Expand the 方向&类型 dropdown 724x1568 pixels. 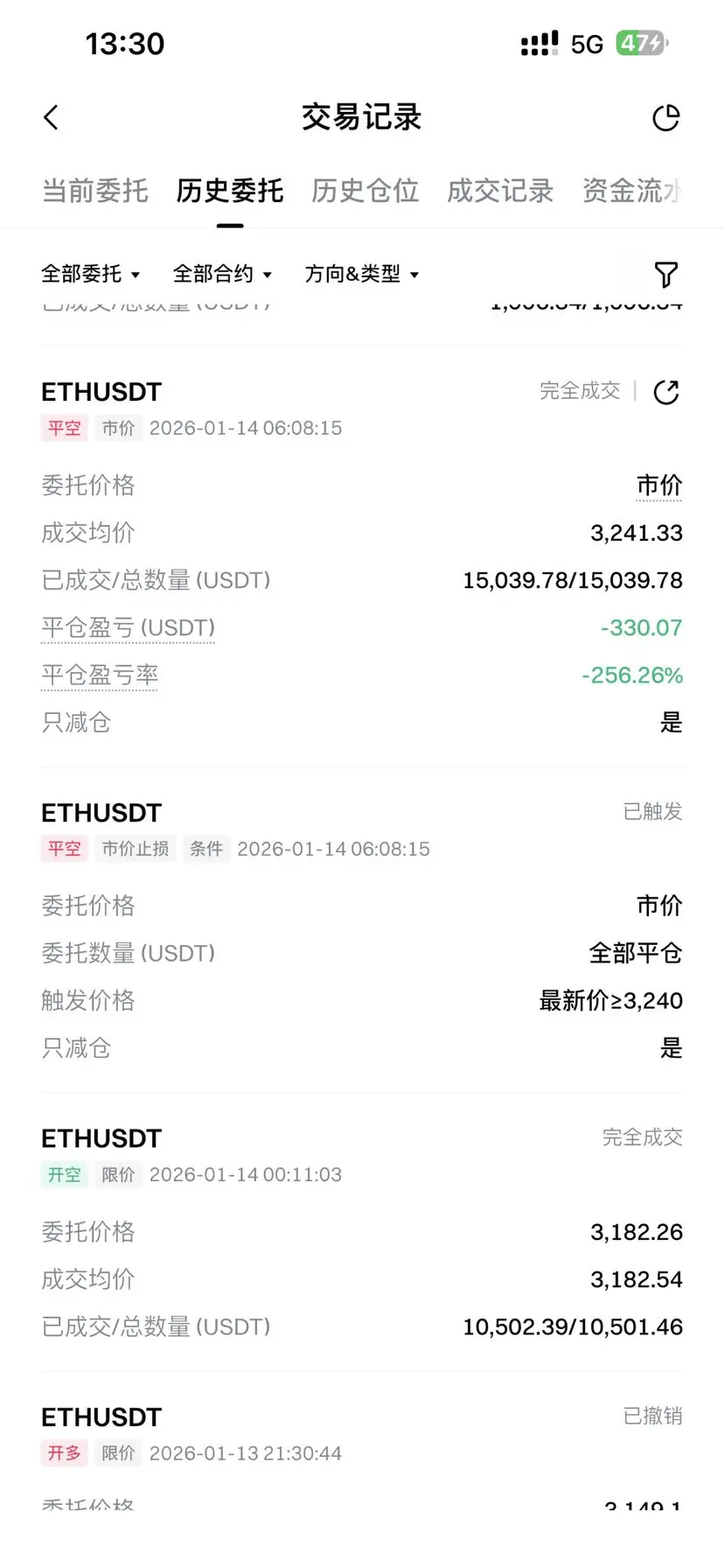(x=362, y=274)
